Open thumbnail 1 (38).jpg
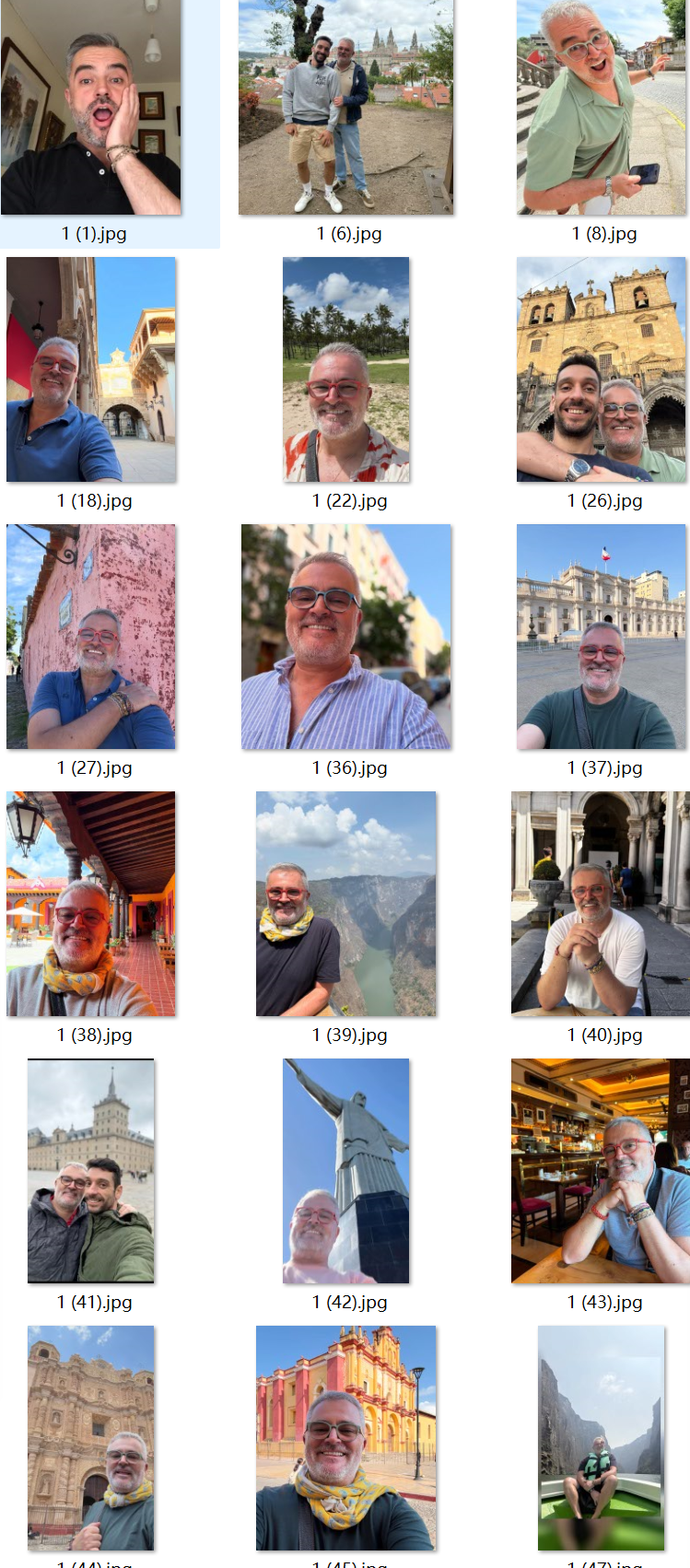Image resolution: width=690 pixels, height=1568 pixels. click(x=91, y=904)
